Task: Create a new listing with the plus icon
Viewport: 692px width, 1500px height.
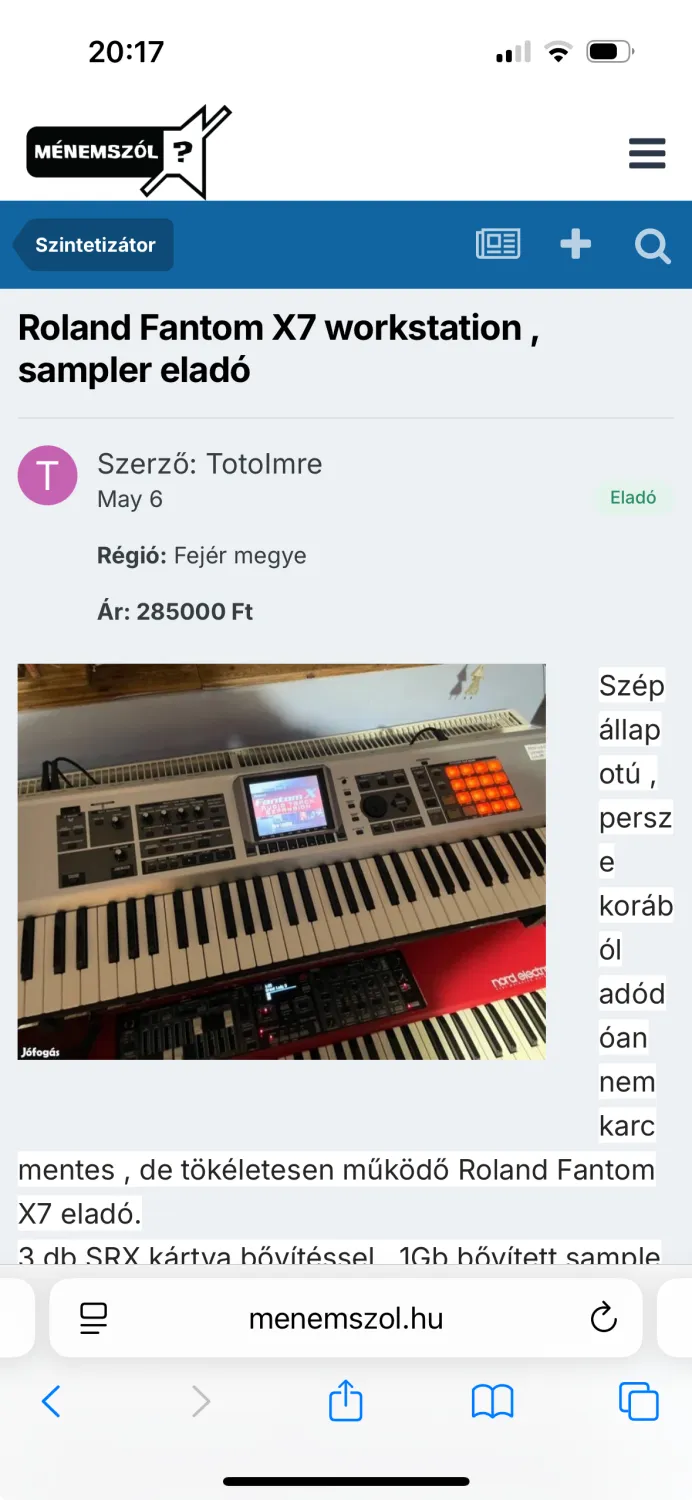Action: coord(575,244)
